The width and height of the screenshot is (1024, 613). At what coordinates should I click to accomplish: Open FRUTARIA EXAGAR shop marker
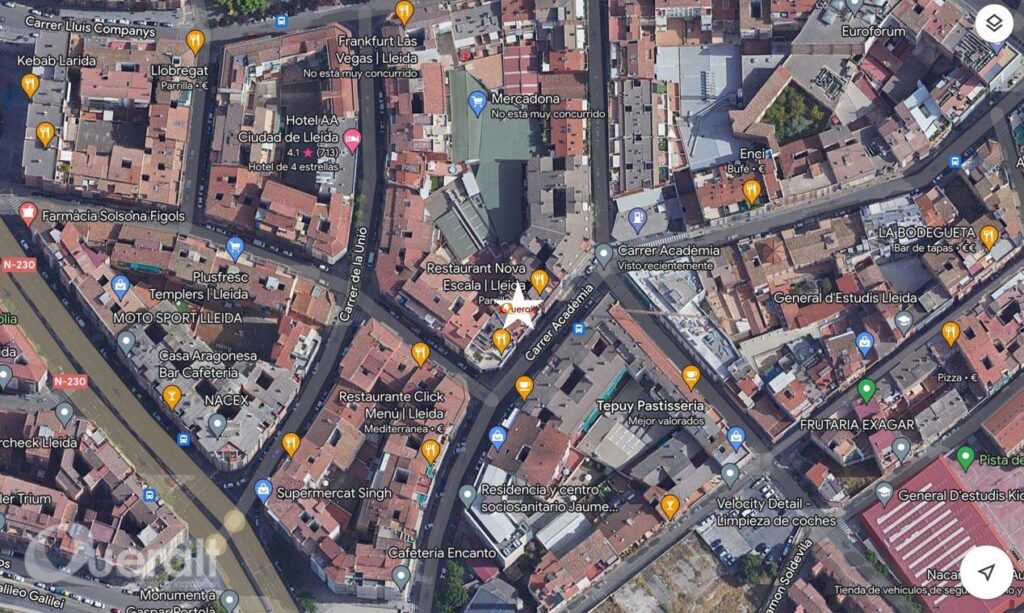867,391
